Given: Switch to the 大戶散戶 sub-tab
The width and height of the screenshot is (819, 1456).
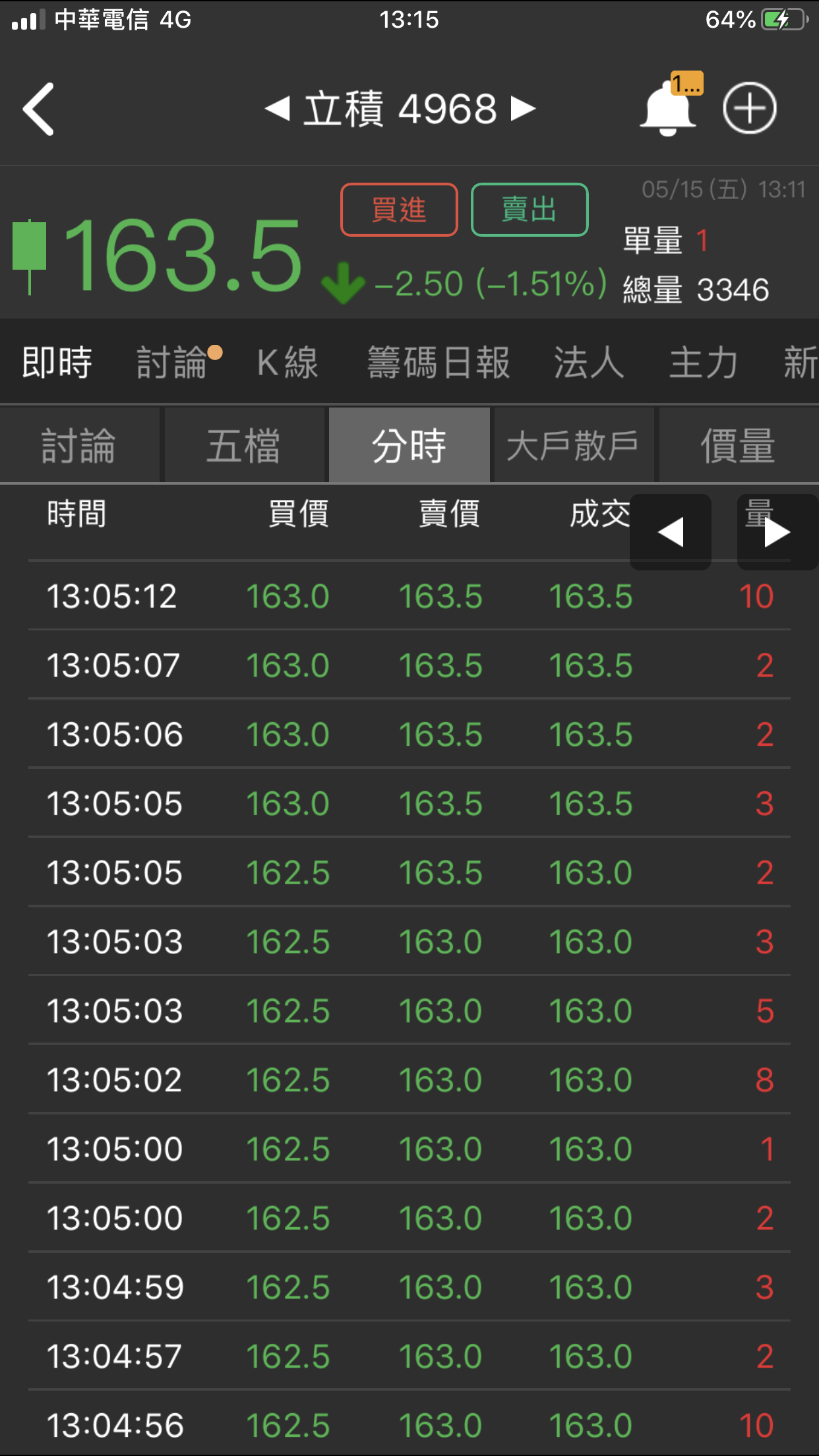Looking at the screenshot, I should (574, 446).
